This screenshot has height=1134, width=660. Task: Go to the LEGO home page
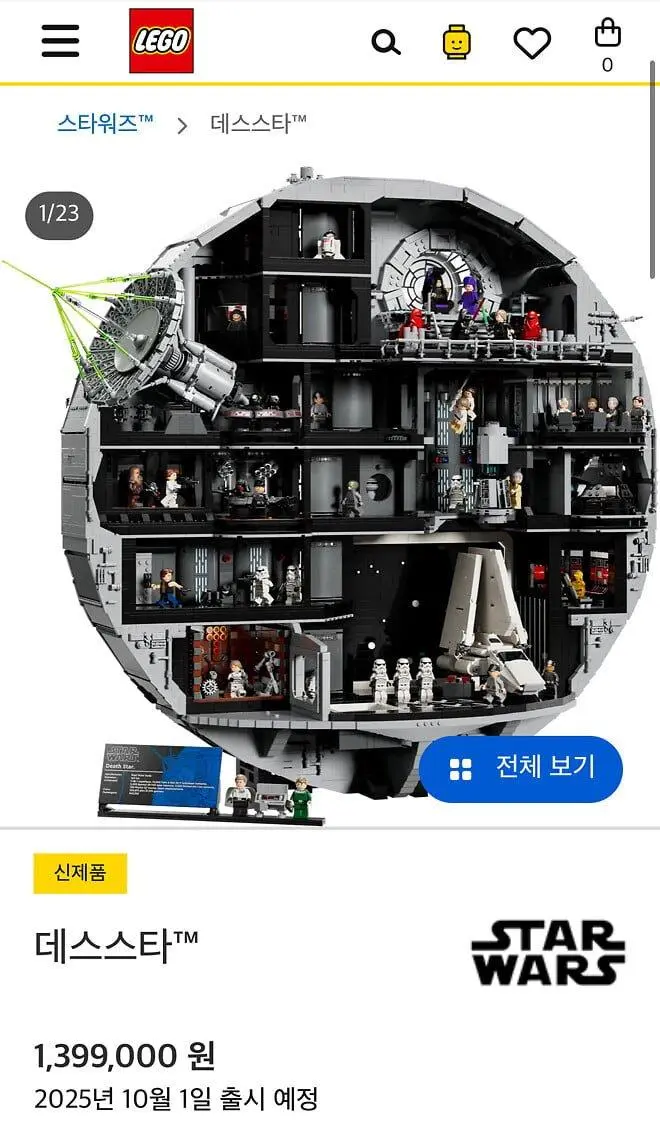[x=161, y=41]
